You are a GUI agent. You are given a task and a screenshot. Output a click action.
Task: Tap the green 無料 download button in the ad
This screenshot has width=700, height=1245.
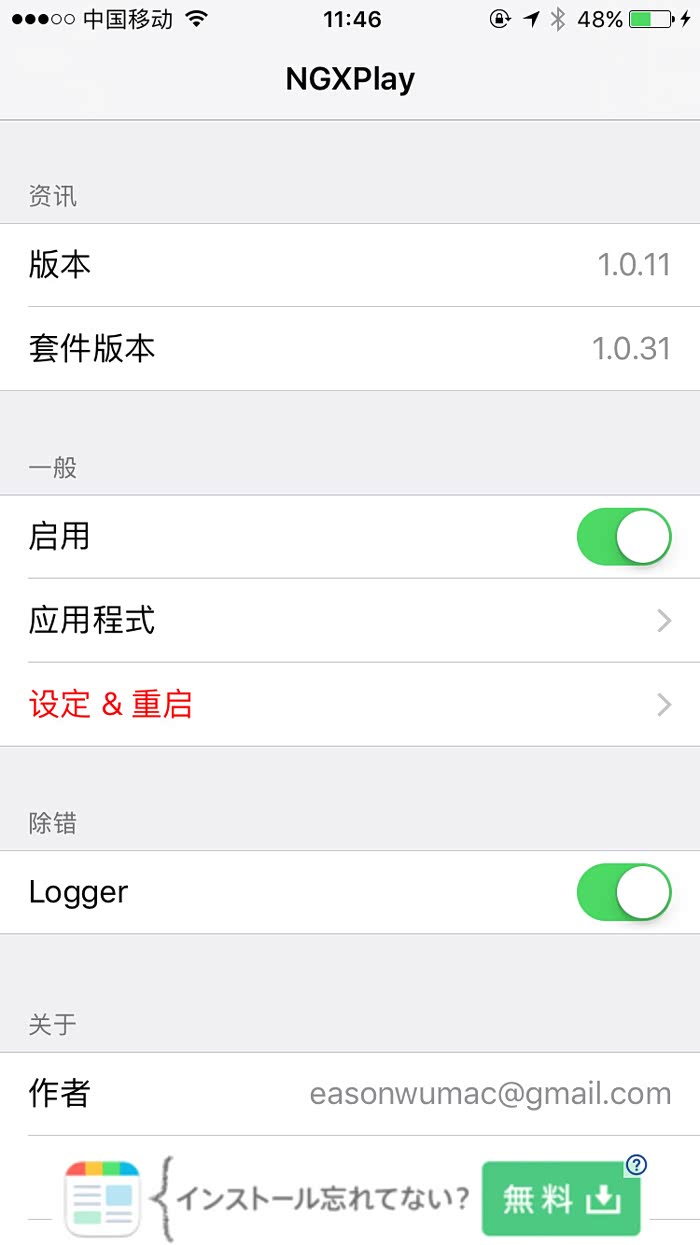560,1199
